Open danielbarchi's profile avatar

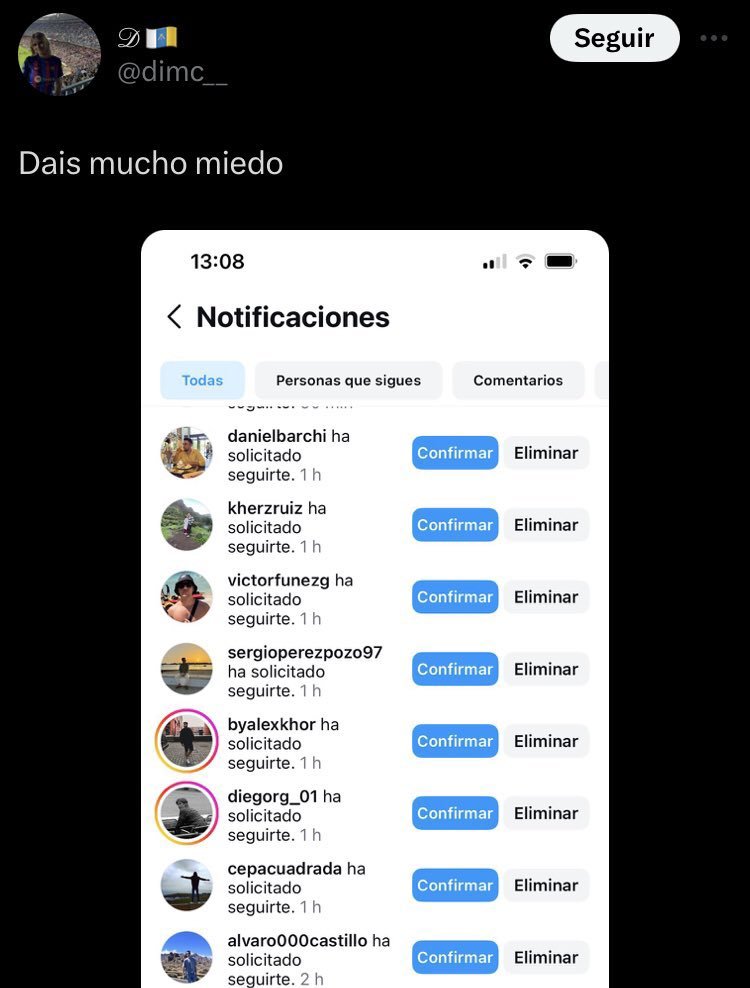[x=186, y=452]
